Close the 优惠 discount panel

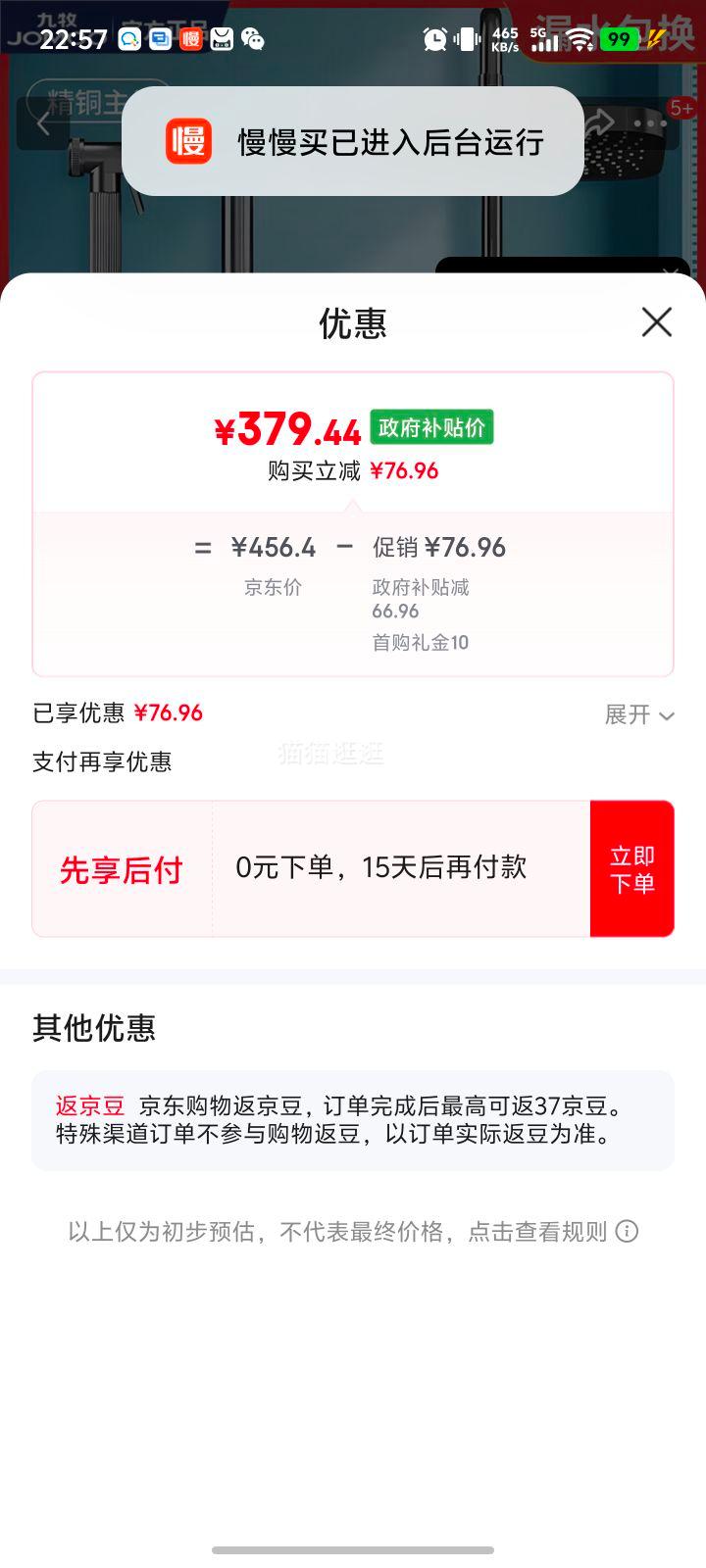(656, 321)
